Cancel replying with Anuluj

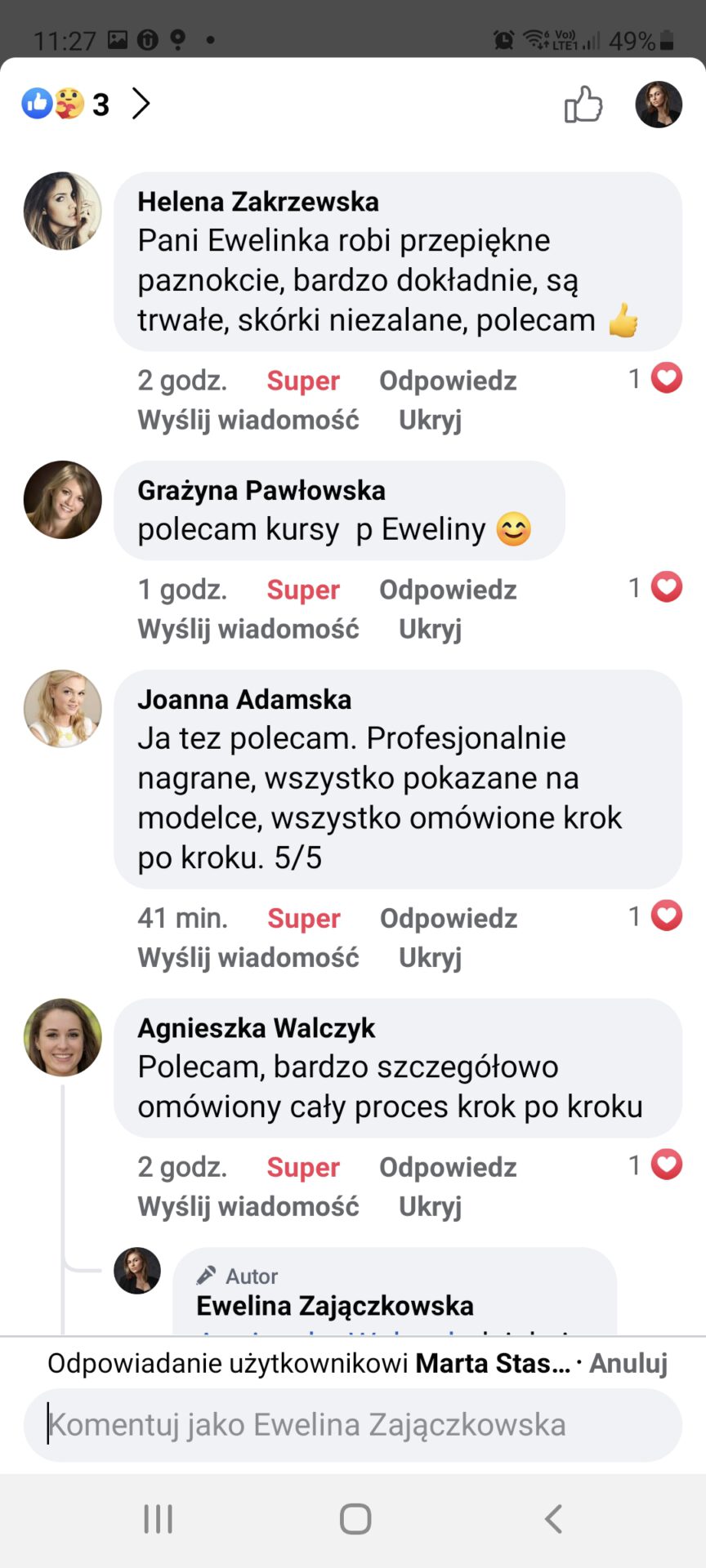(x=628, y=1363)
